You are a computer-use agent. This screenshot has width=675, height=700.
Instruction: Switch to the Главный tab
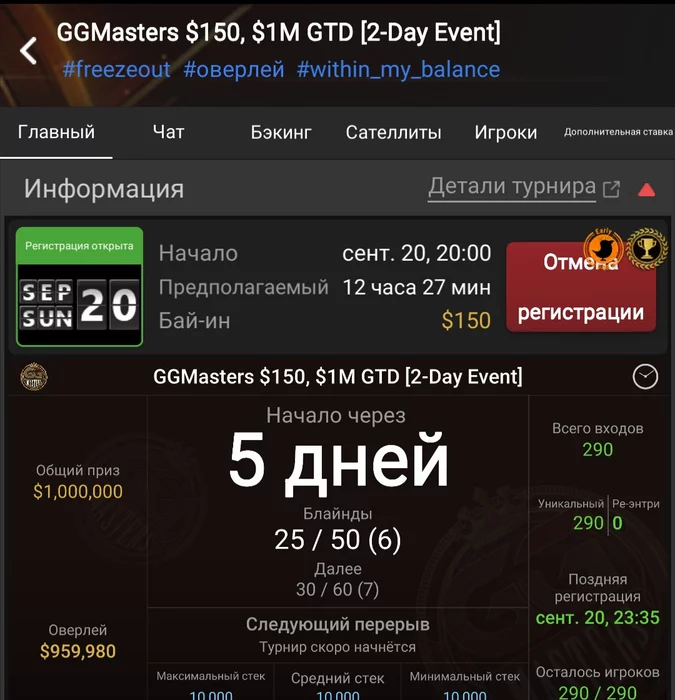point(56,132)
